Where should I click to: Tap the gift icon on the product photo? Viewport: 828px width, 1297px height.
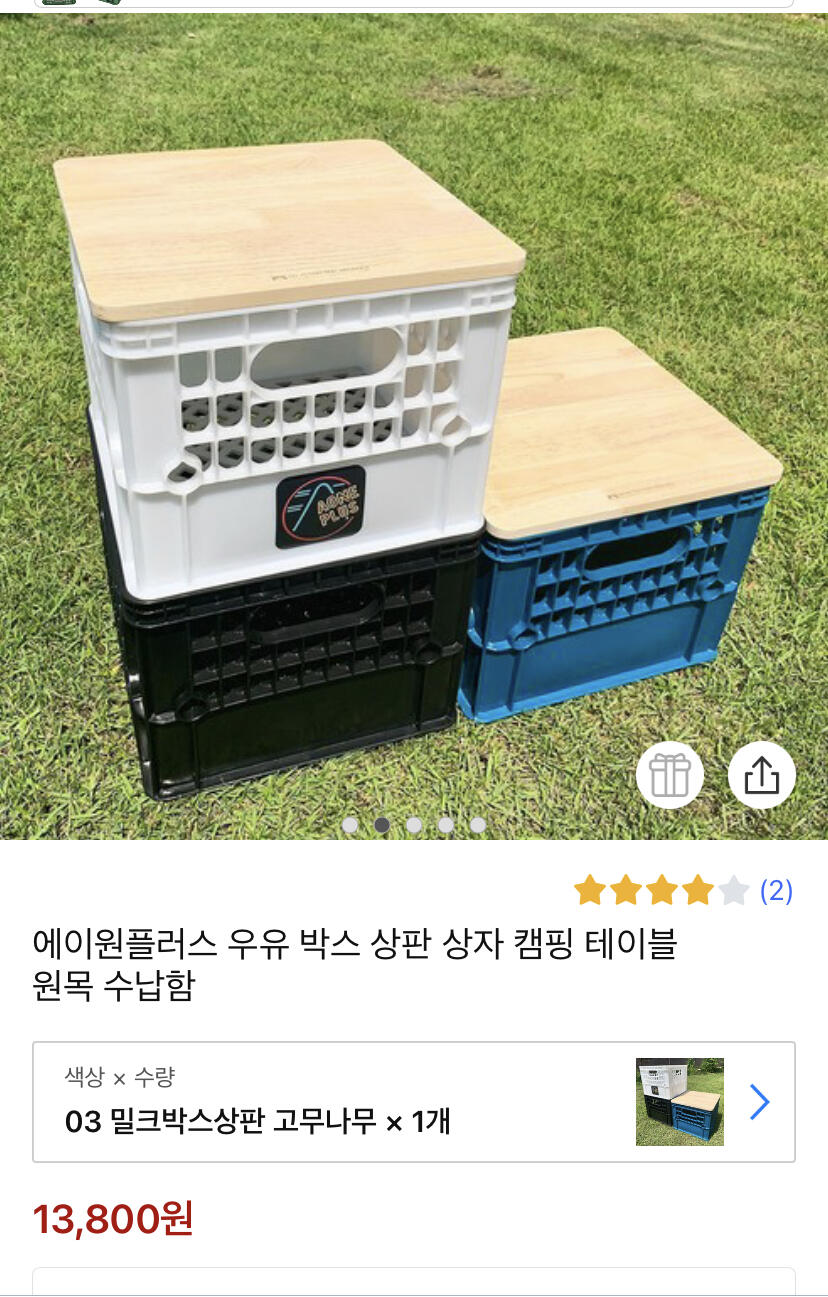tap(670, 774)
